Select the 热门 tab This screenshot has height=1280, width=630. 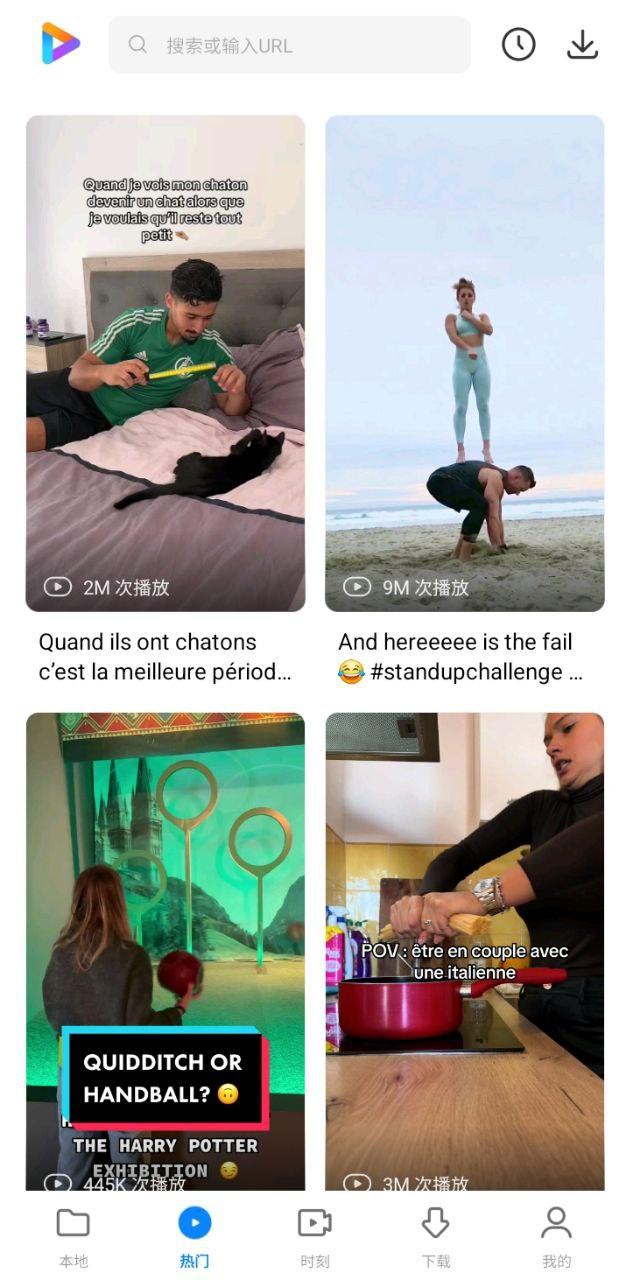195,1236
